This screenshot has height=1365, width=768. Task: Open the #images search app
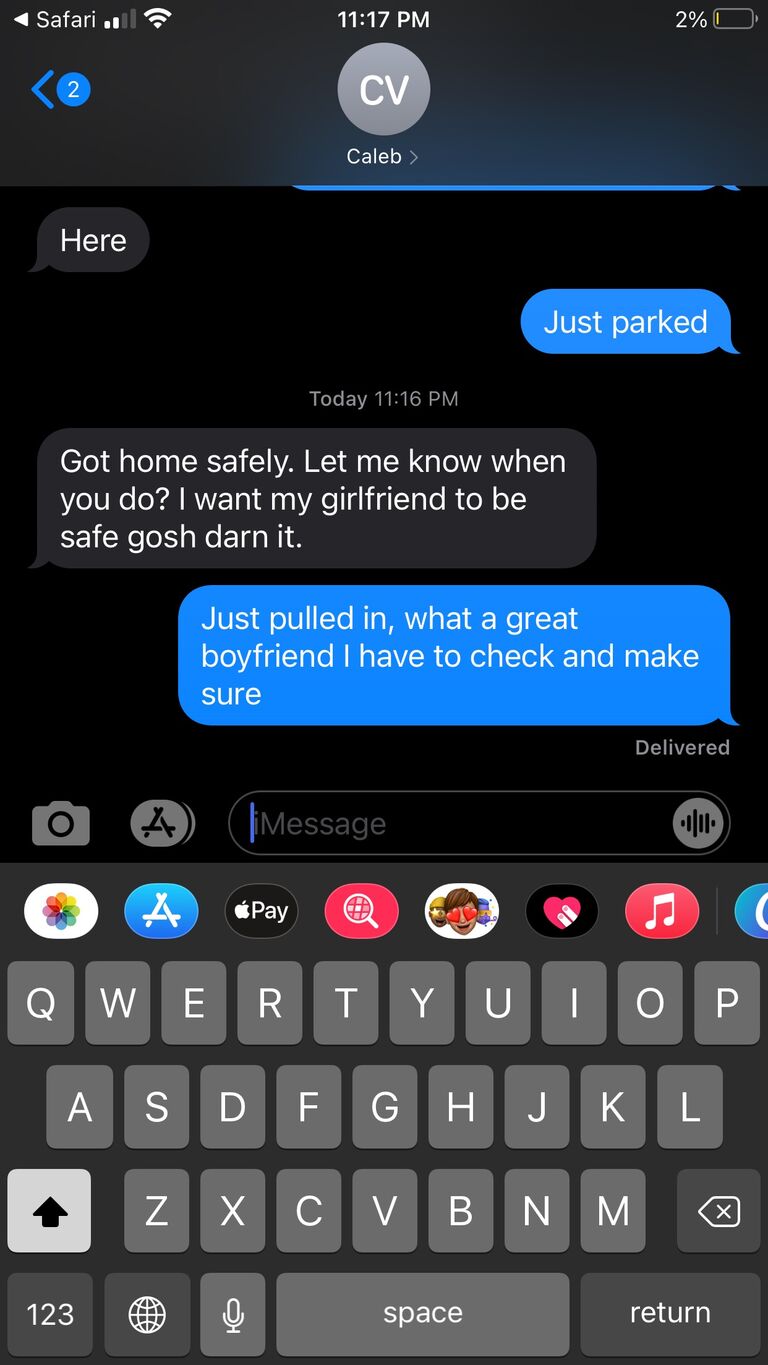361,911
